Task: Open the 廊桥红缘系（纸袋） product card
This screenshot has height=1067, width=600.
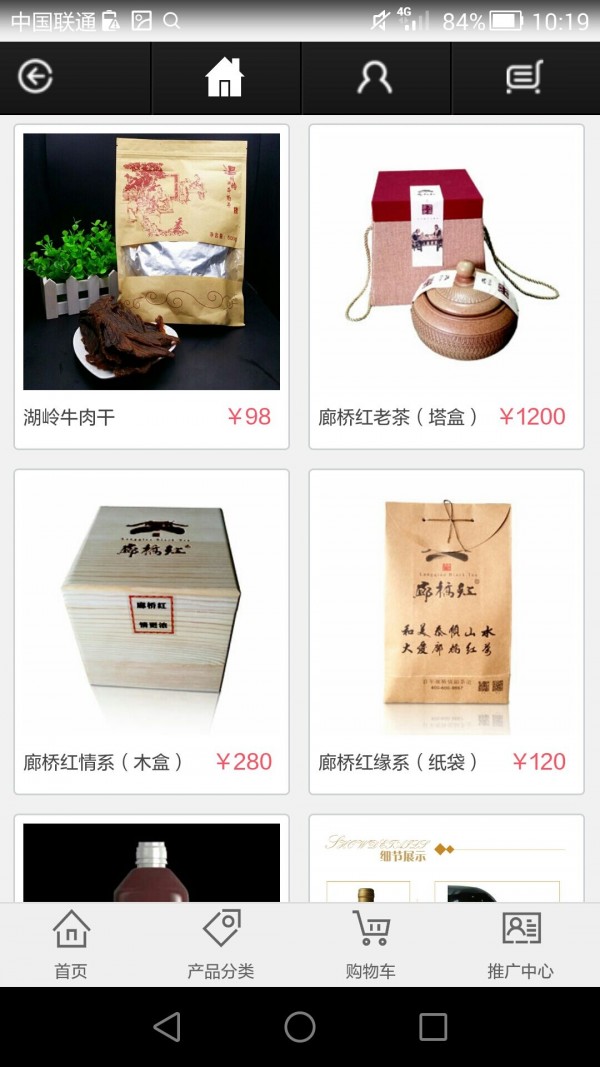Action: click(446, 631)
